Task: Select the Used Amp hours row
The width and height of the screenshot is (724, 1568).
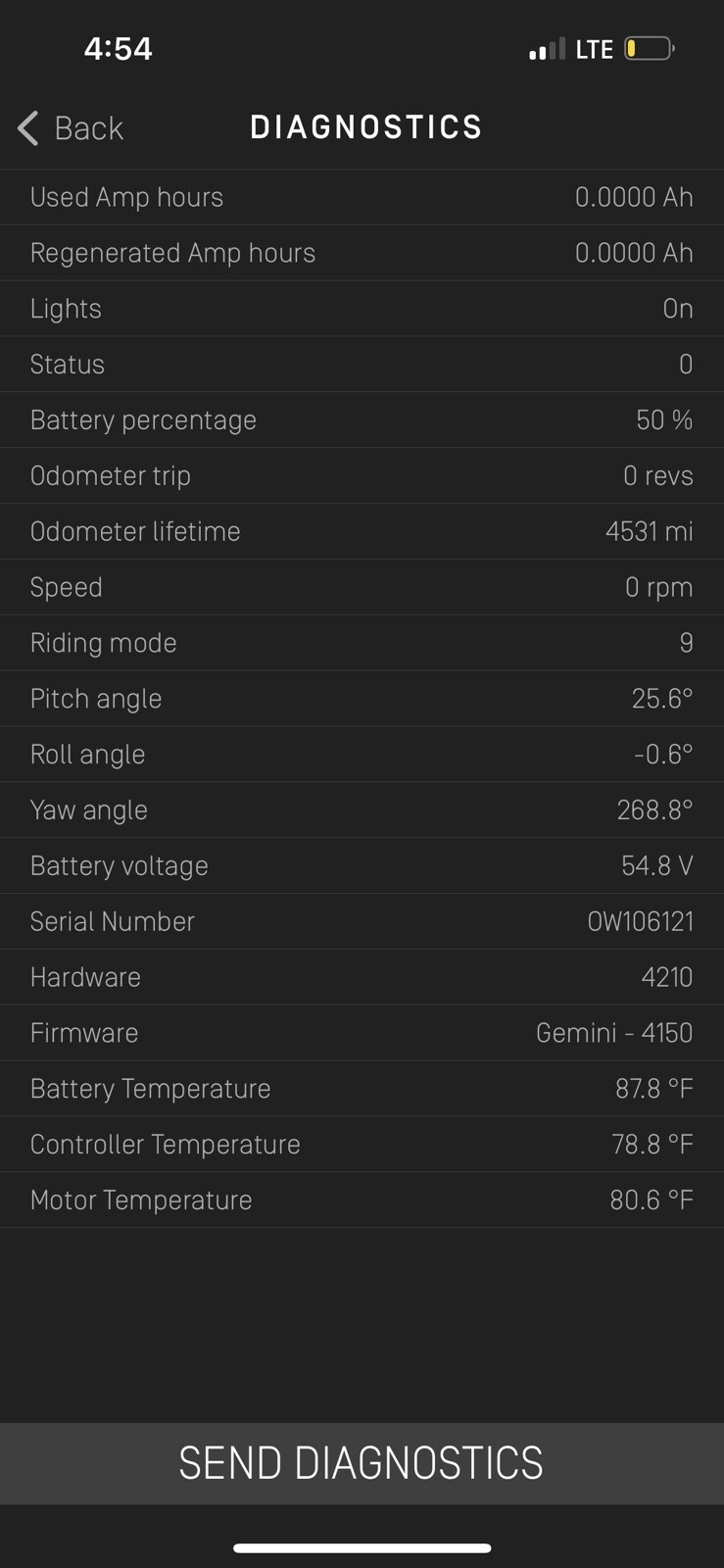Action: 362,196
